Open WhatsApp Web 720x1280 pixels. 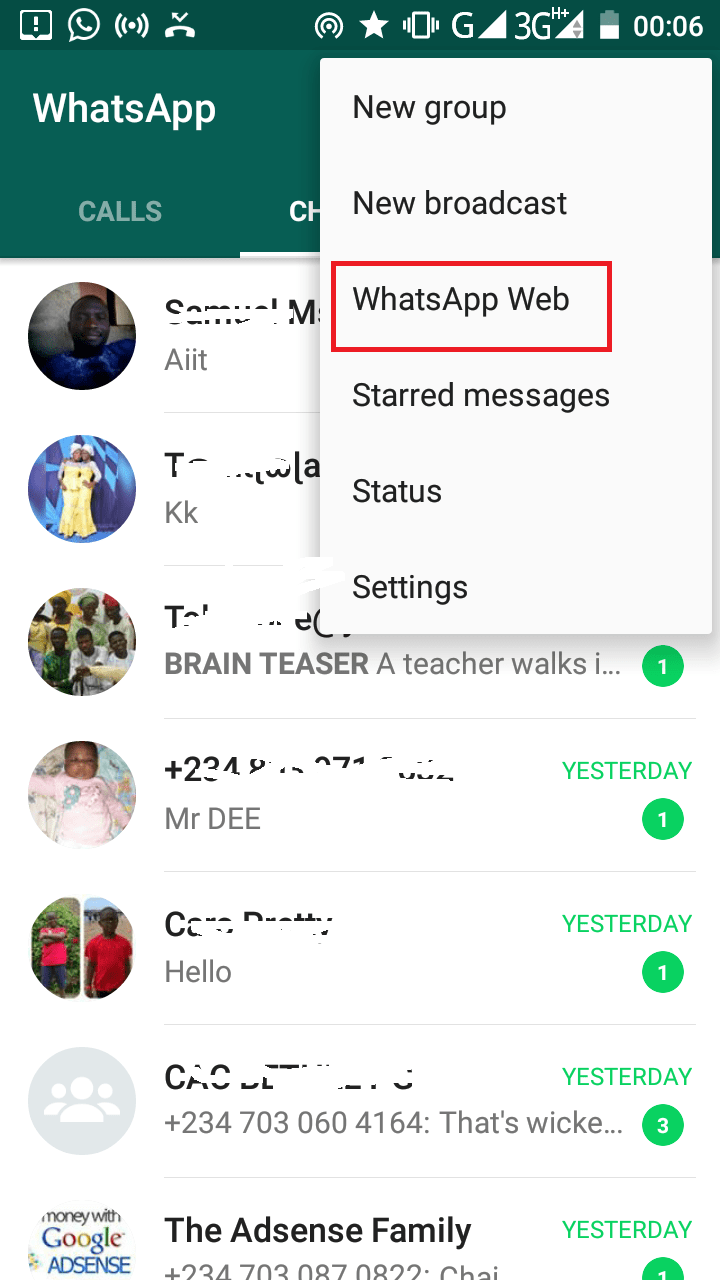[x=515, y=299]
